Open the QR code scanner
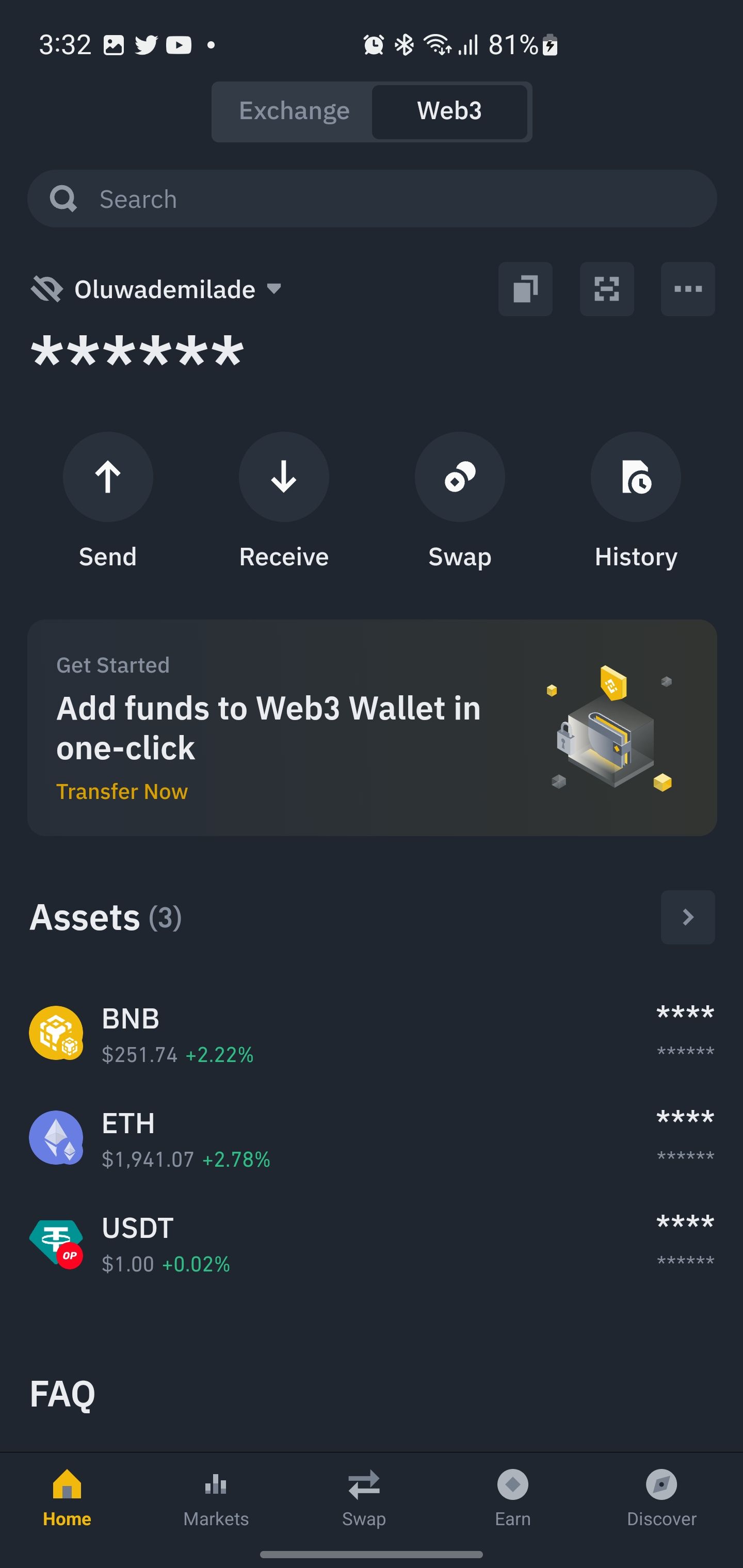The height and width of the screenshot is (1568, 743). pyautogui.click(x=607, y=289)
